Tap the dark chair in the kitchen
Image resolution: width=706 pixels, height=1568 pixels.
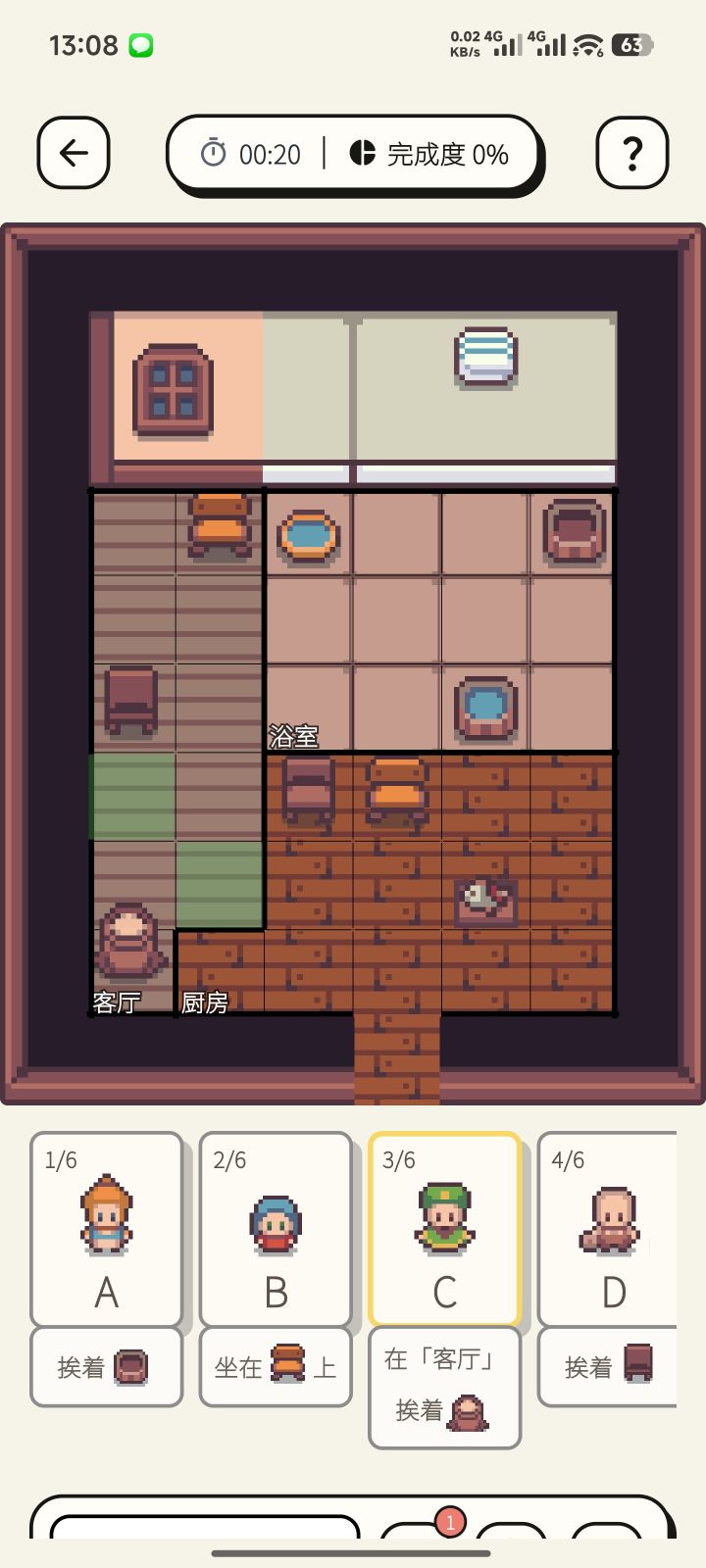pyautogui.click(x=309, y=790)
